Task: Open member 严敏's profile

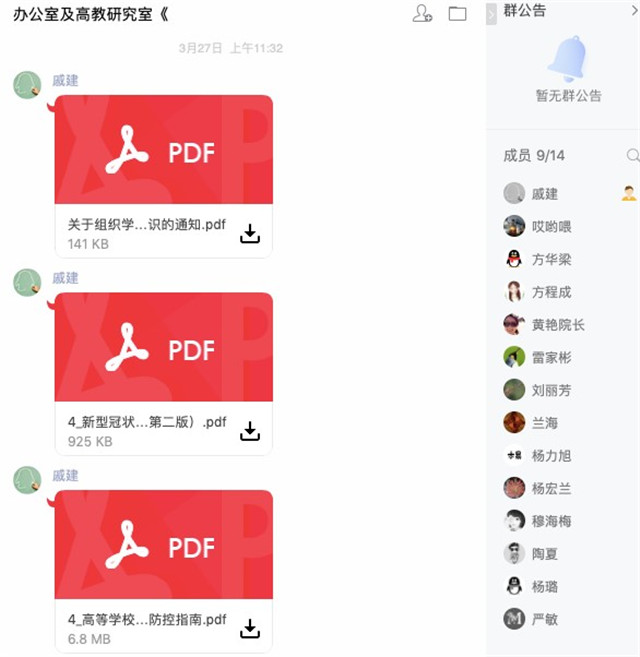Action: (544, 619)
